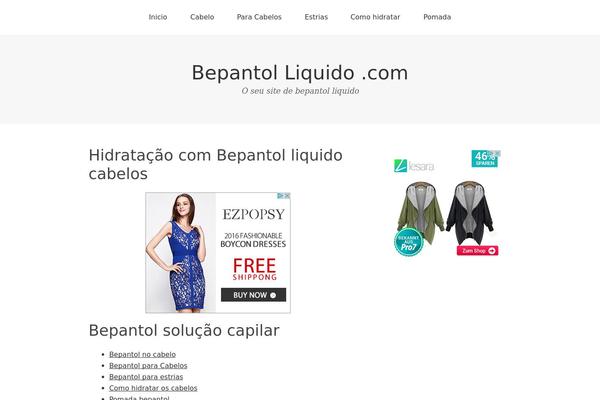The image size is (600, 400).
Task: Open Para Cabelos in the top menu
Action: (259, 17)
